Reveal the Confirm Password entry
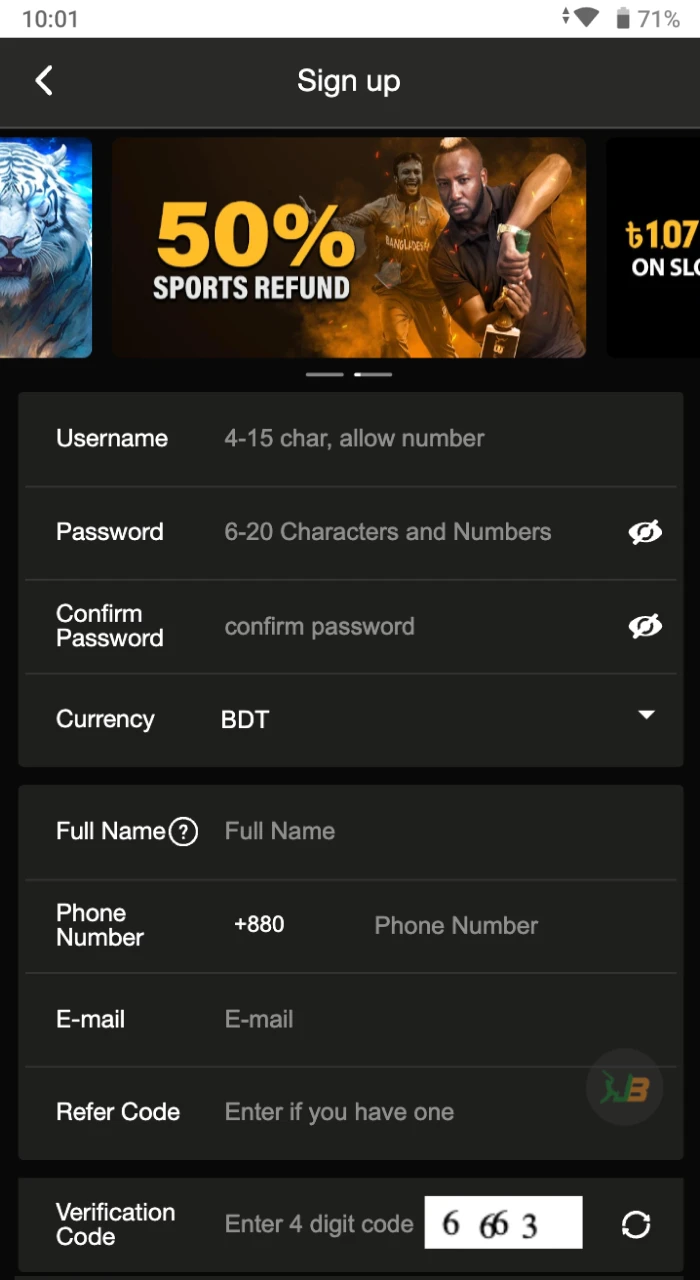 click(x=645, y=627)
